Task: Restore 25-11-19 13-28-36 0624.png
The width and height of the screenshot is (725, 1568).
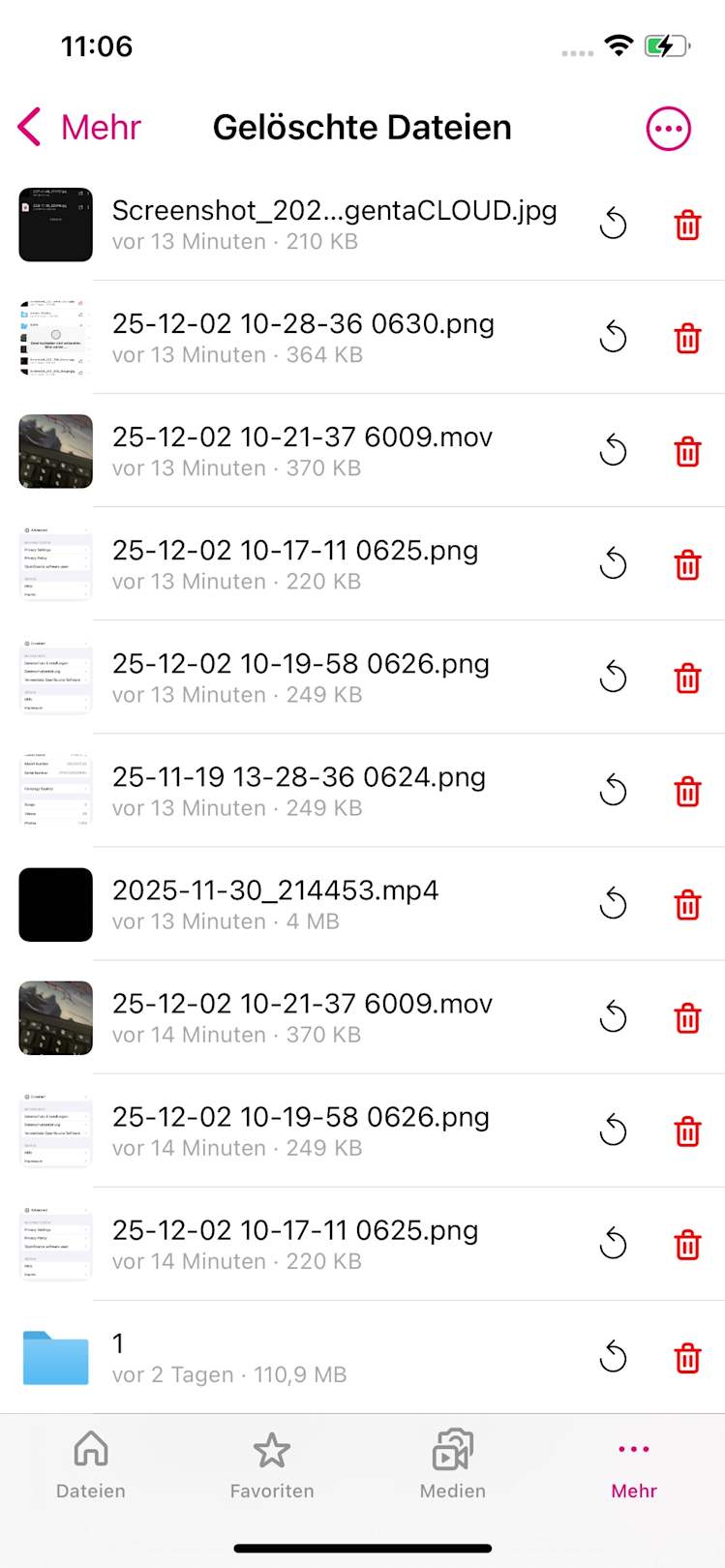Action: coord(614,791)
